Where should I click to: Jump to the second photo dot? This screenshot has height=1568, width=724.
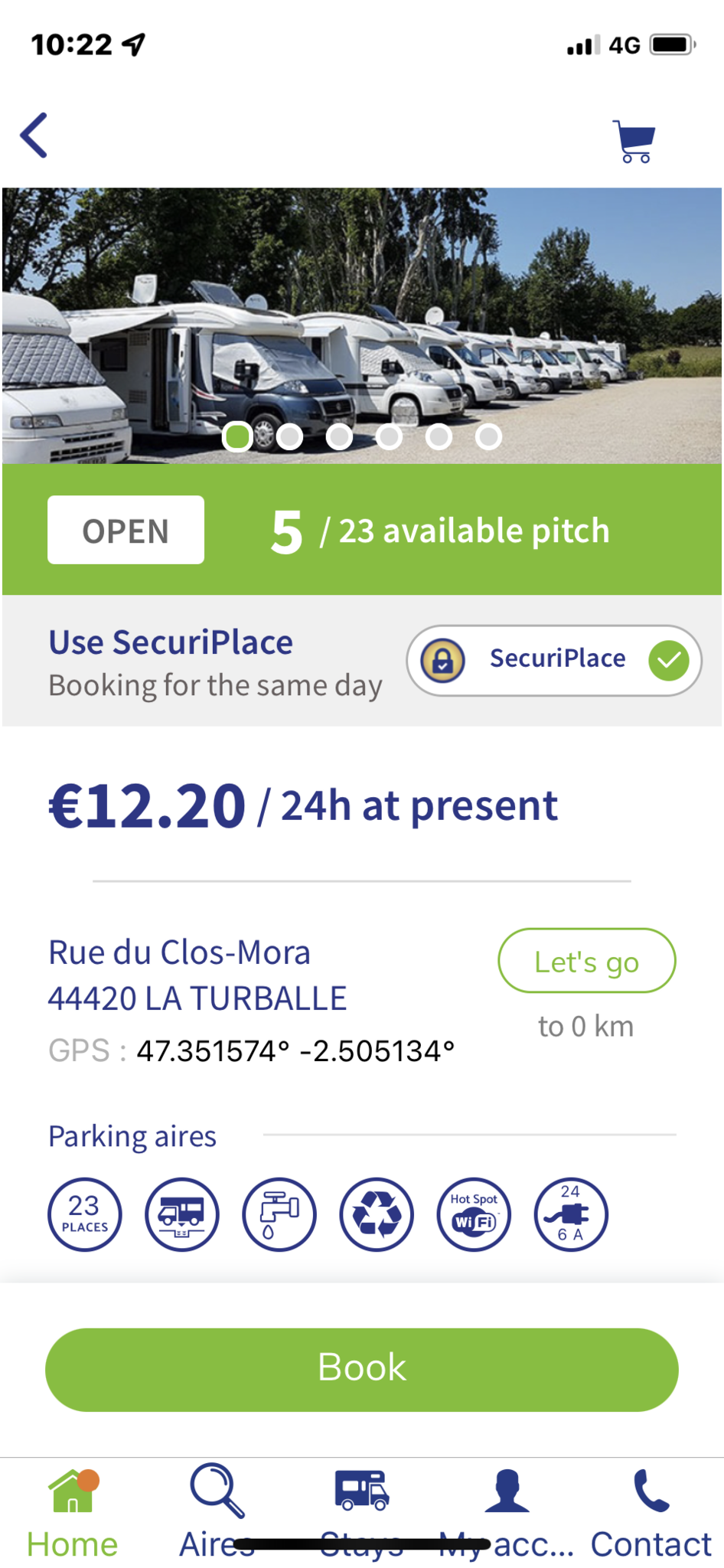[289, 437]
